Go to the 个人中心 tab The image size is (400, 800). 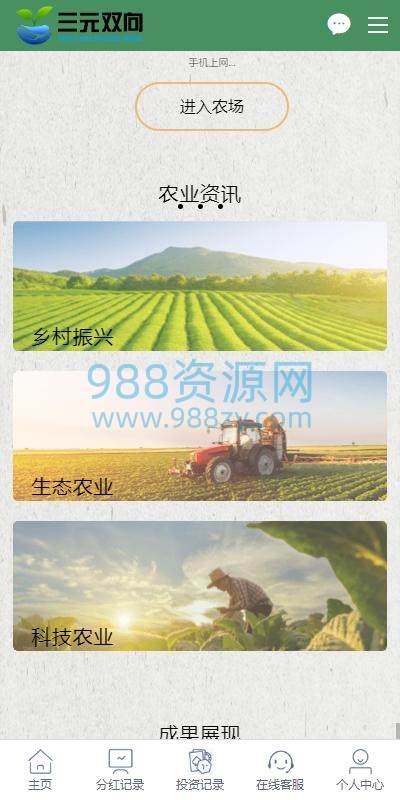[x=360, y=770]
